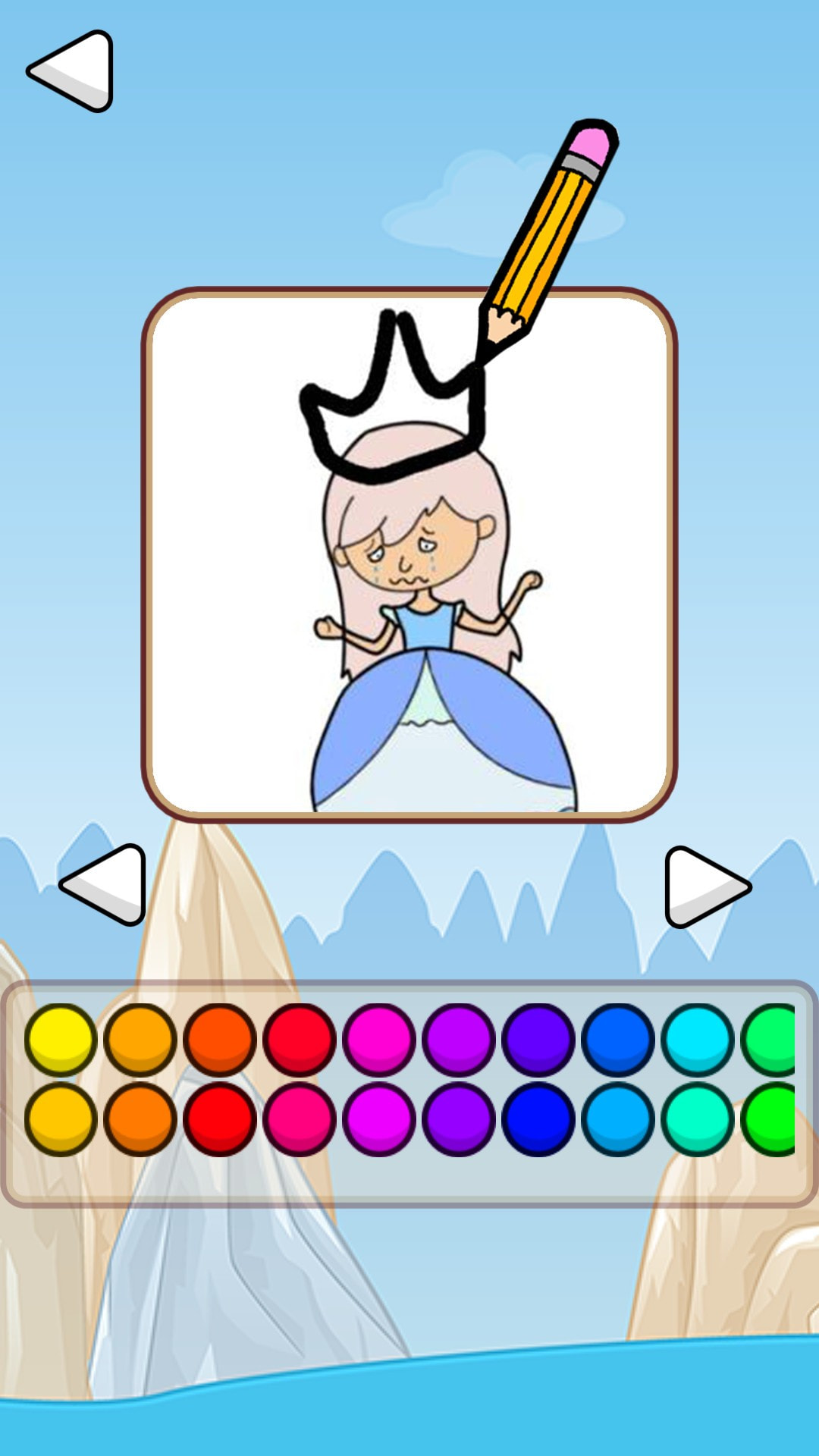
Task: Select the cyan color swatch
Action: coord(698,1040)
